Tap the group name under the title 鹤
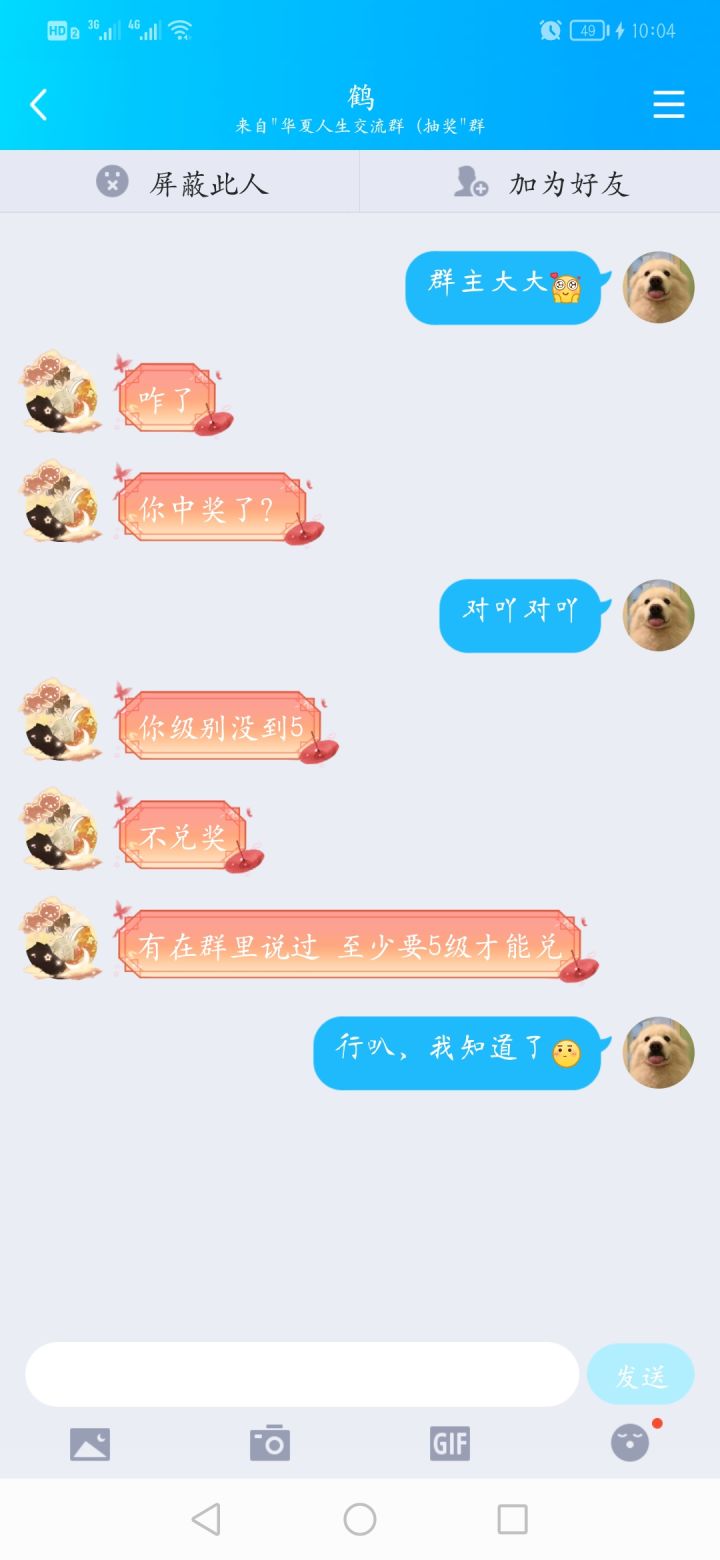Screen dimensions: 720x1560 pyautogui.click(x=360, y=126)
